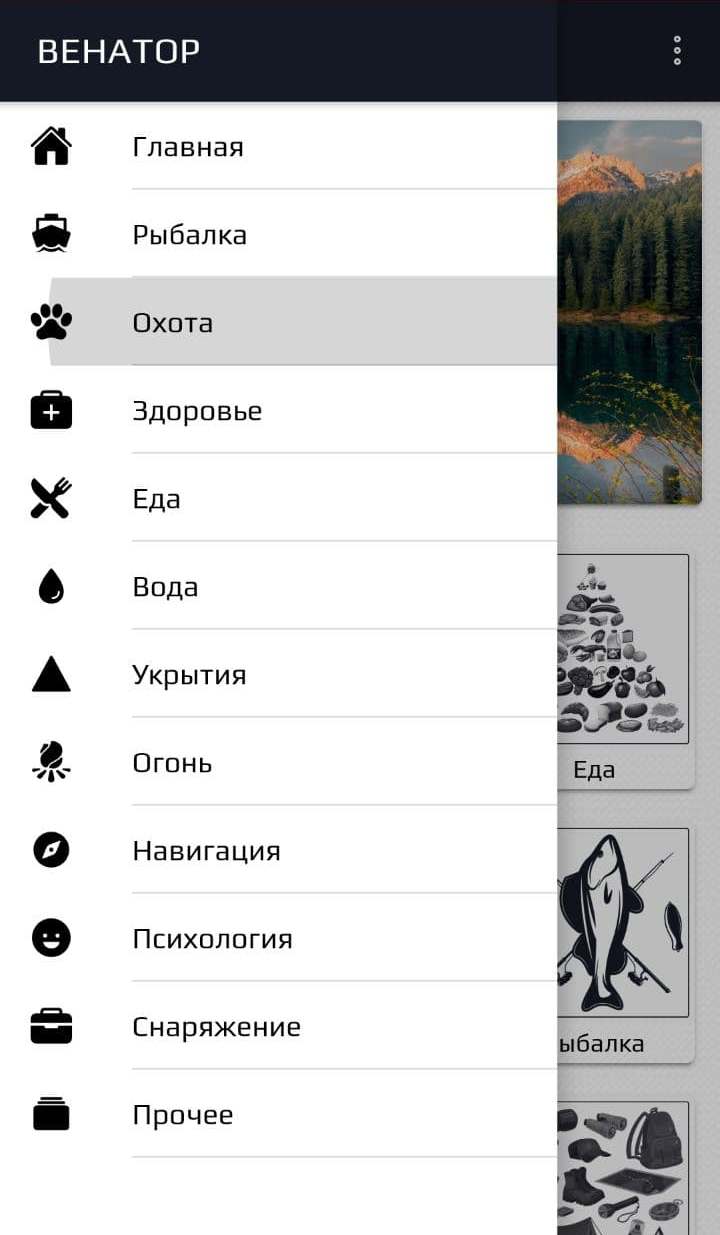Open the Рыбалка section from the drawer
This screenshot has height=1235, width=720.
point(278,235)
